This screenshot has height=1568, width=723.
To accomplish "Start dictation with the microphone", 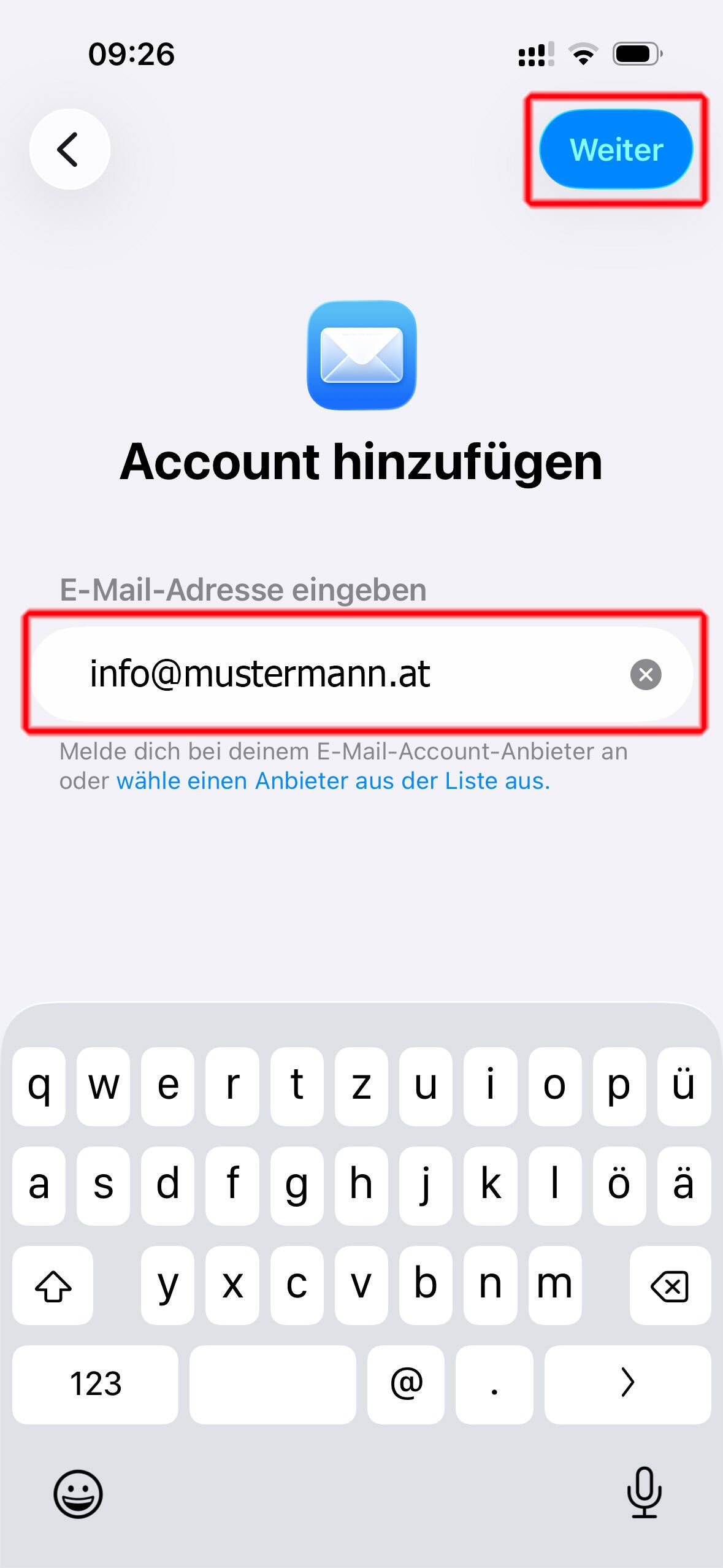I will [x=644, y=1493].
